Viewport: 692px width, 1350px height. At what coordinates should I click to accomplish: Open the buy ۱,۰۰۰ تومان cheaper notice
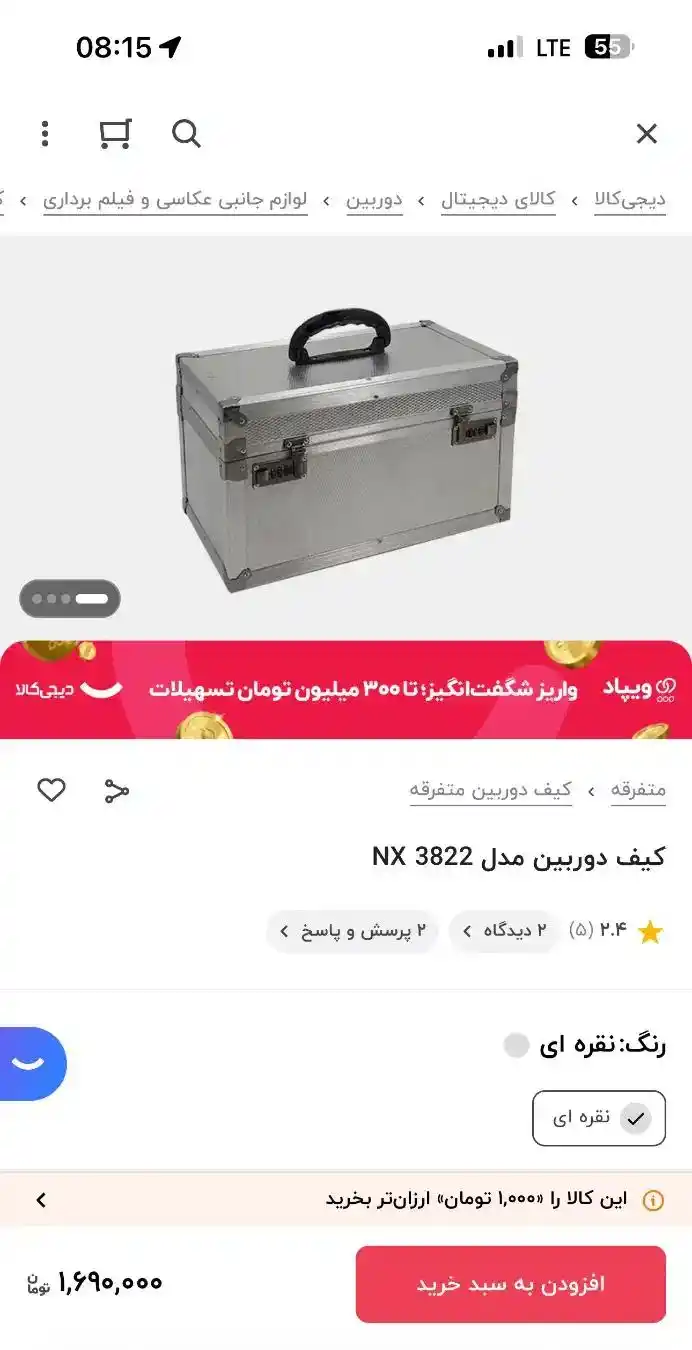(x=346, y=1199)
